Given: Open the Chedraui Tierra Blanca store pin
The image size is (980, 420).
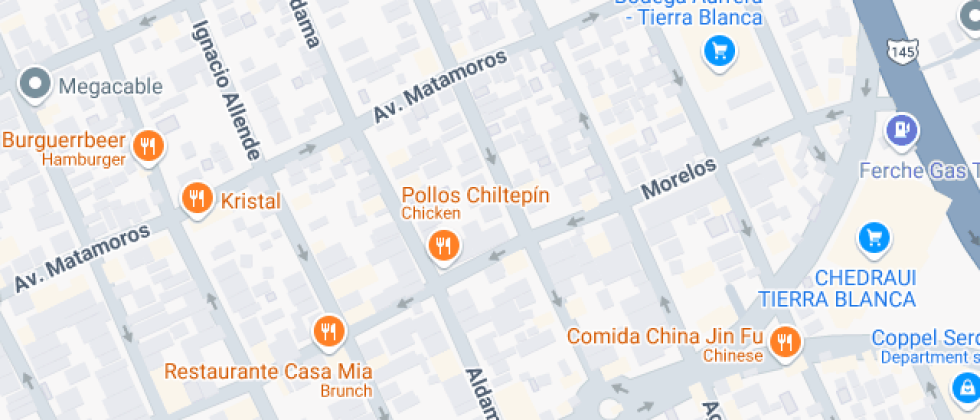Looking at the screenshot, I should point(874,239).
